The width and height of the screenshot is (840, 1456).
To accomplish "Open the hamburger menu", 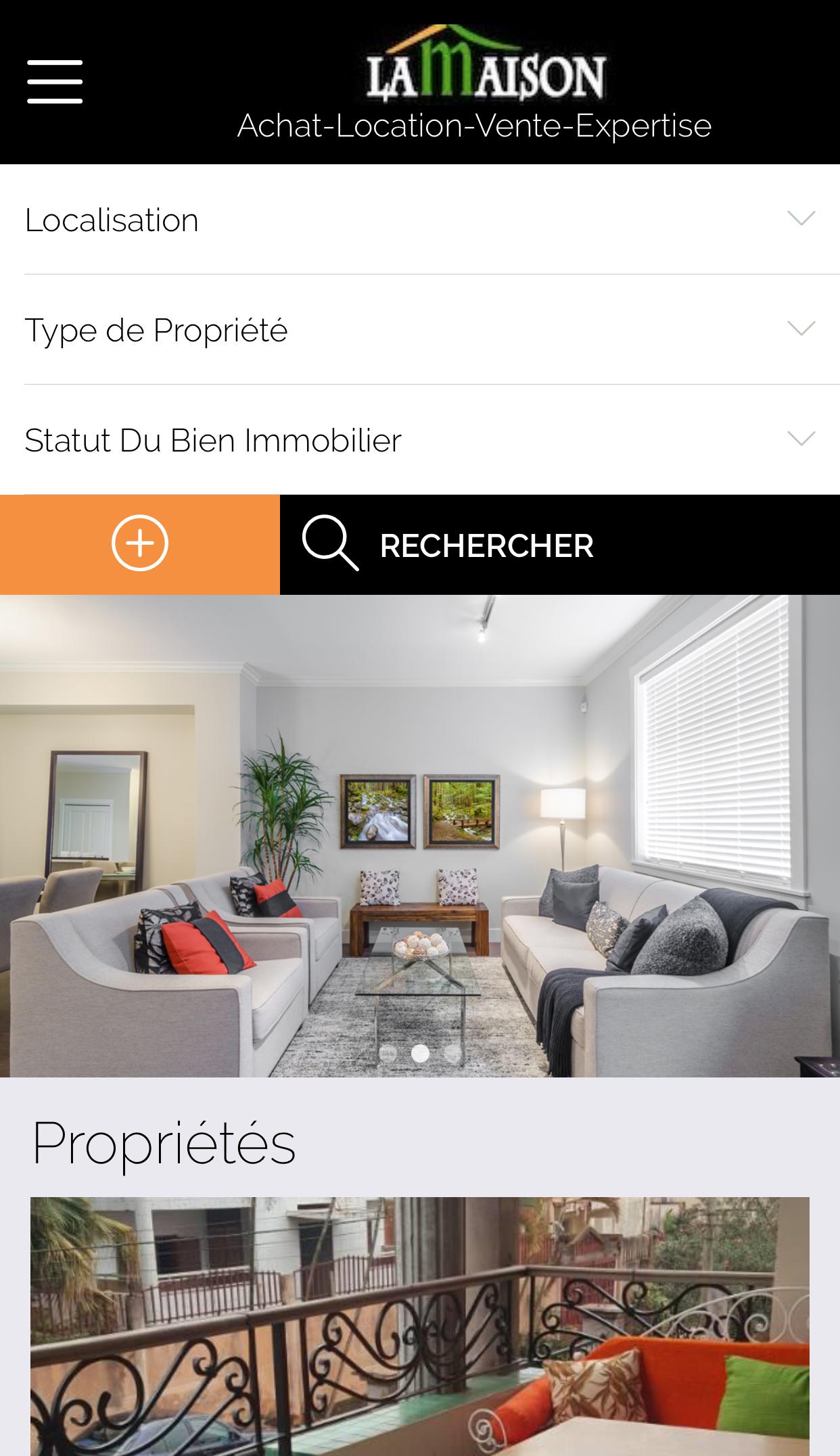I will coord(55,82).
